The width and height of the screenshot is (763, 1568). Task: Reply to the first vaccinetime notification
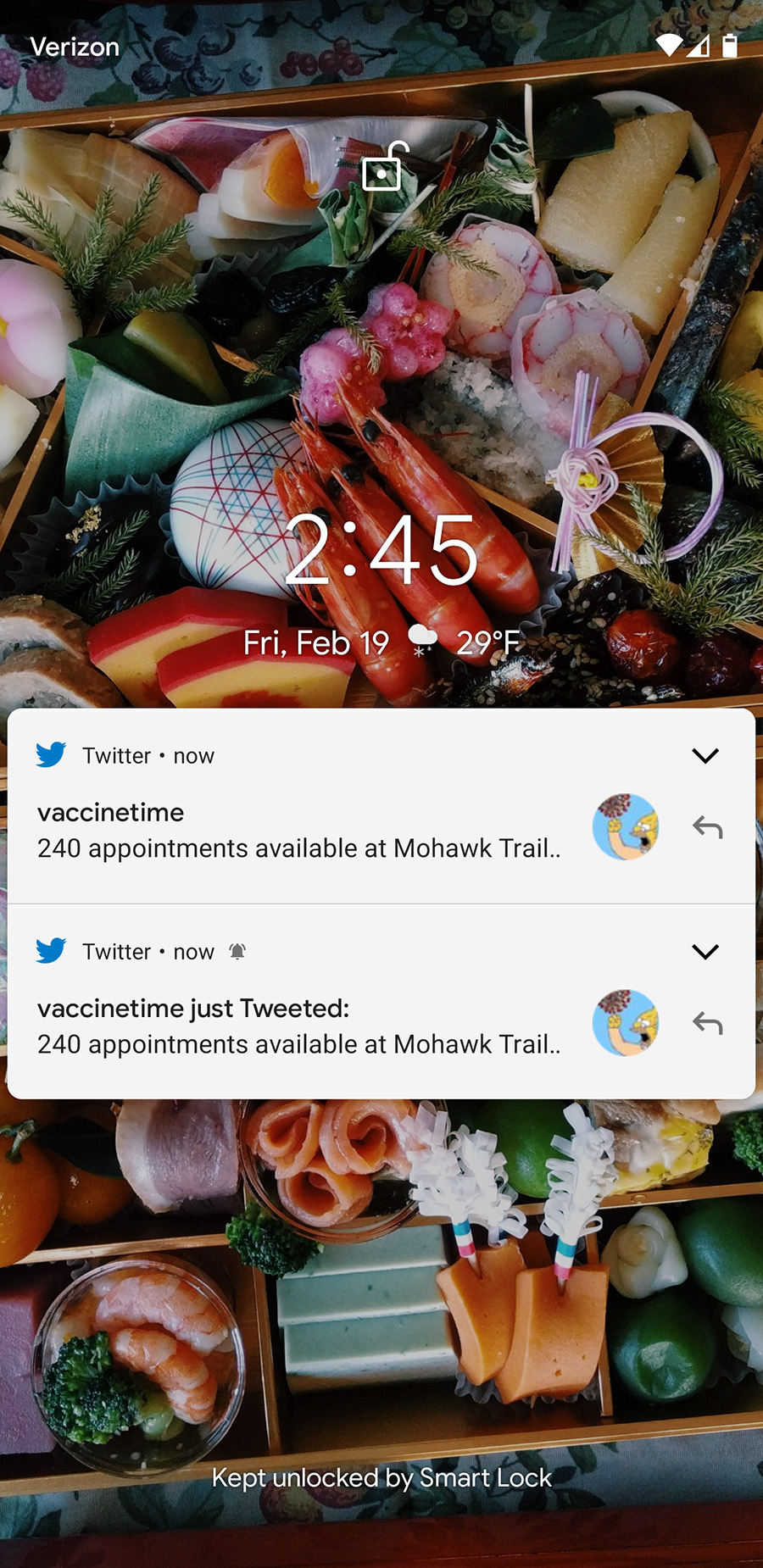707,827
